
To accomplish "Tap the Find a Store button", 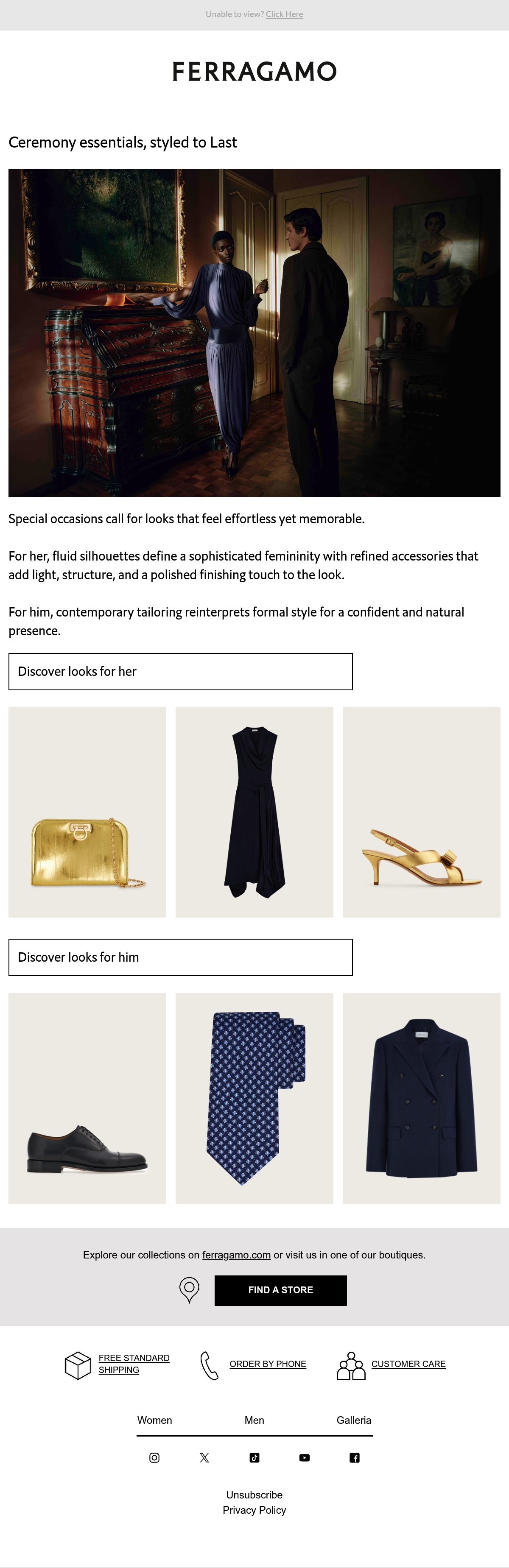I will pyautogui.click(x=281, y=1290).
